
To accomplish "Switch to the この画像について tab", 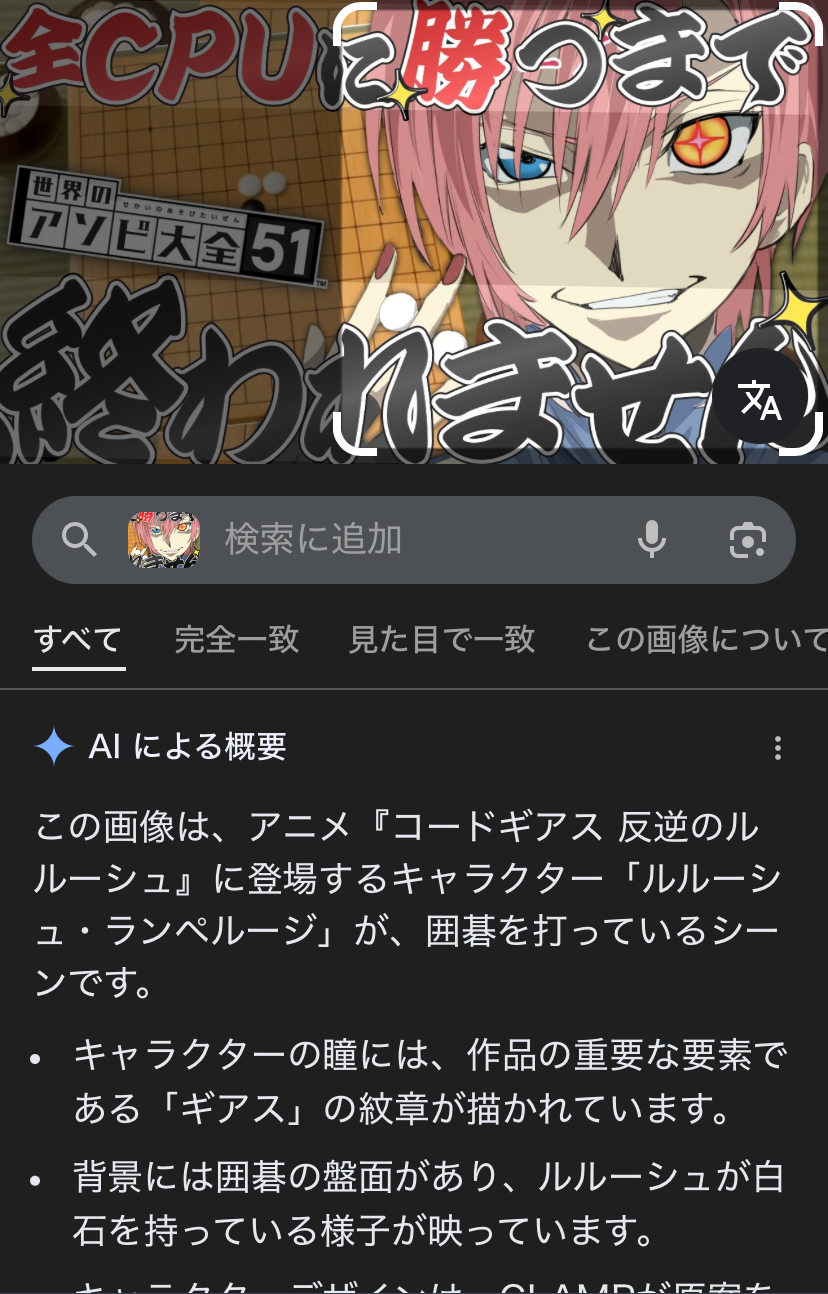I will (706, 639).
